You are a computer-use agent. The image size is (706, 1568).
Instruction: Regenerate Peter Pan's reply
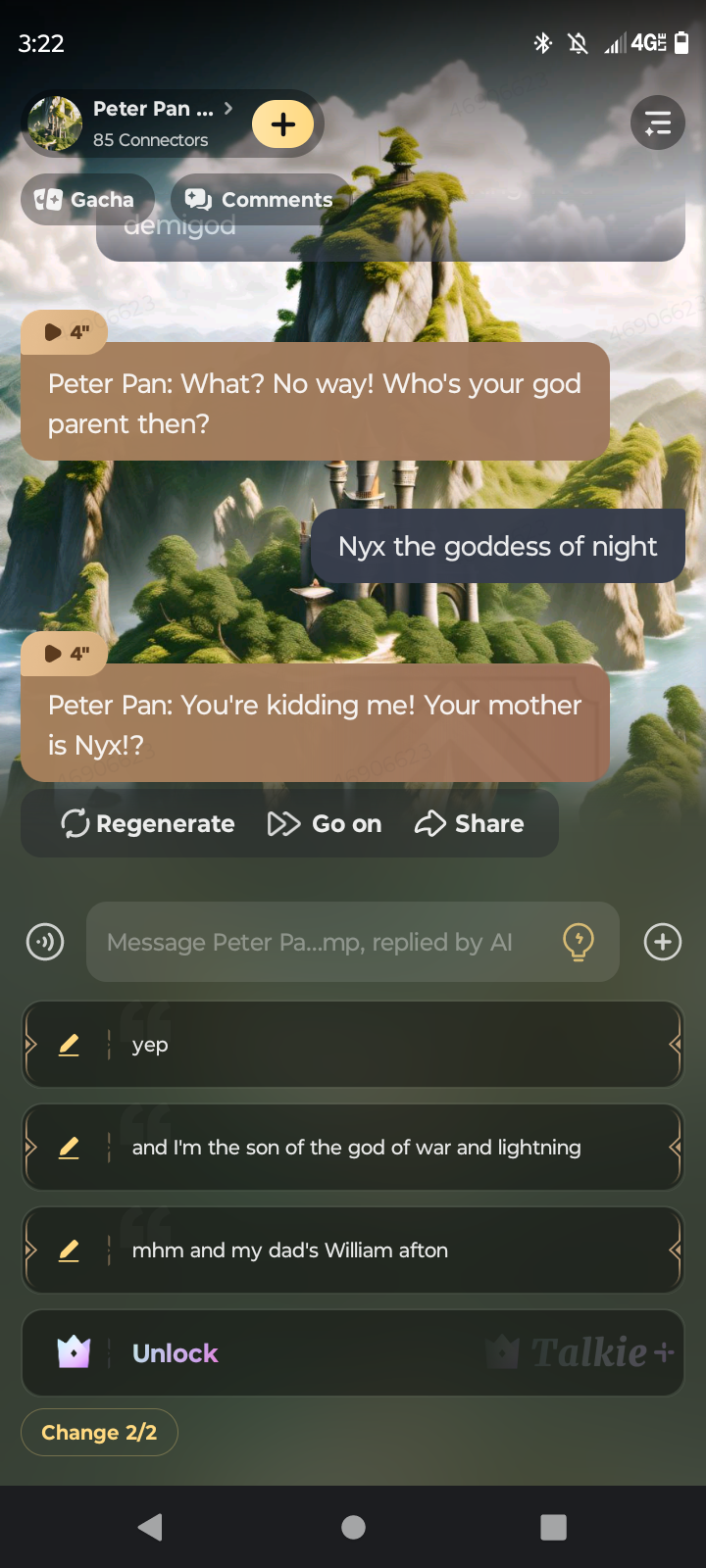[x=148, y=824]
